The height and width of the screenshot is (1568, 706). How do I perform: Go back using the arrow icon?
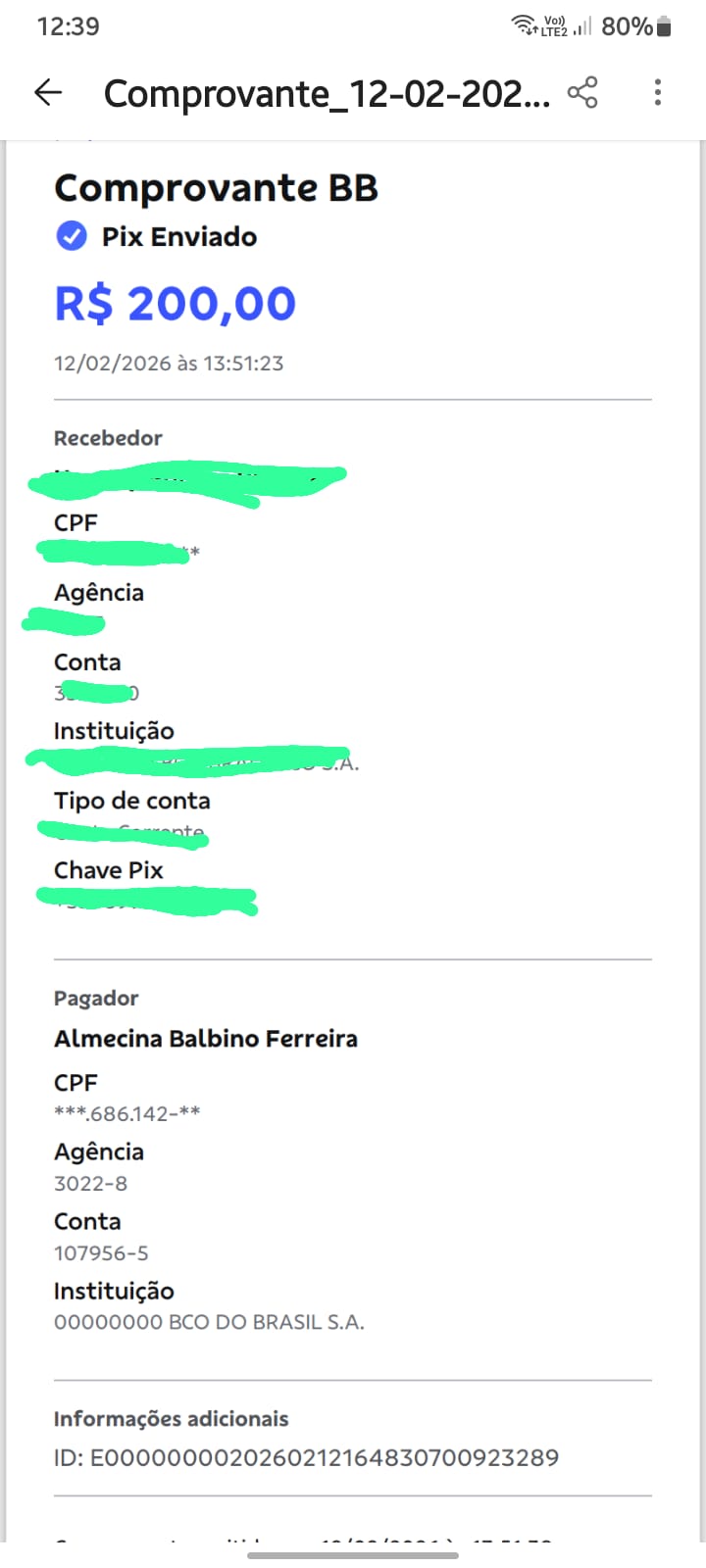pos(48,93)
